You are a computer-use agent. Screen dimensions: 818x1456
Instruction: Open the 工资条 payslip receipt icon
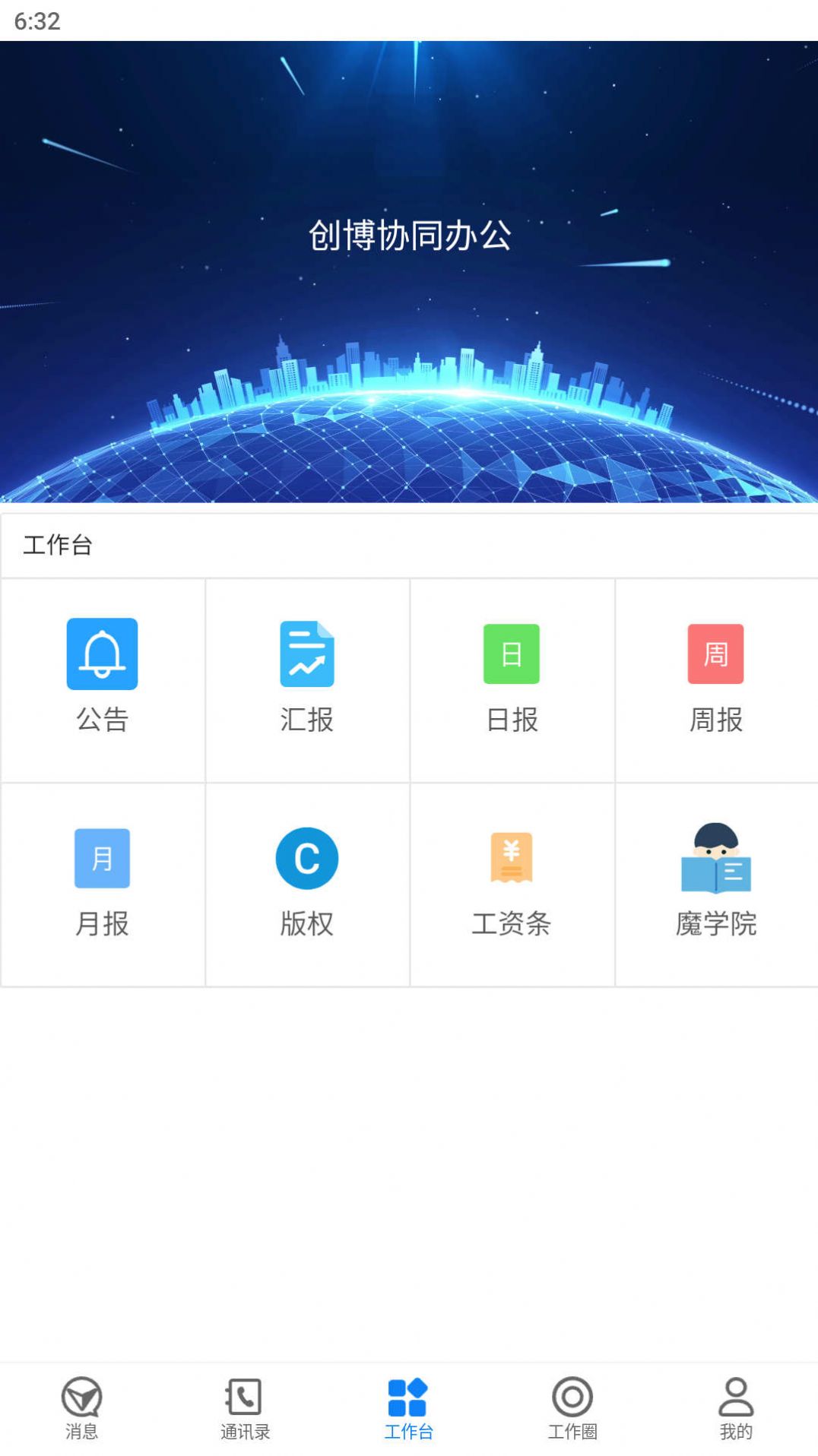511,859
